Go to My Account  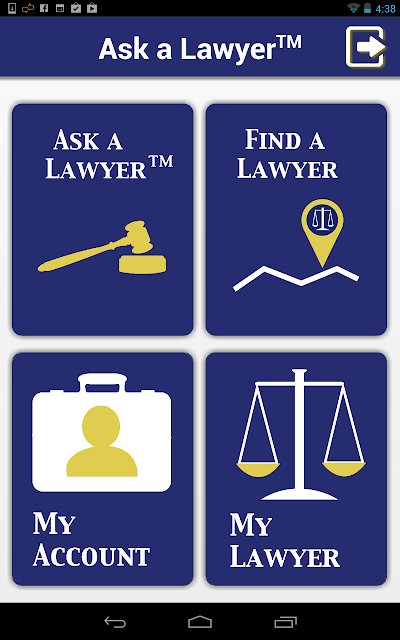coord(103,469)
